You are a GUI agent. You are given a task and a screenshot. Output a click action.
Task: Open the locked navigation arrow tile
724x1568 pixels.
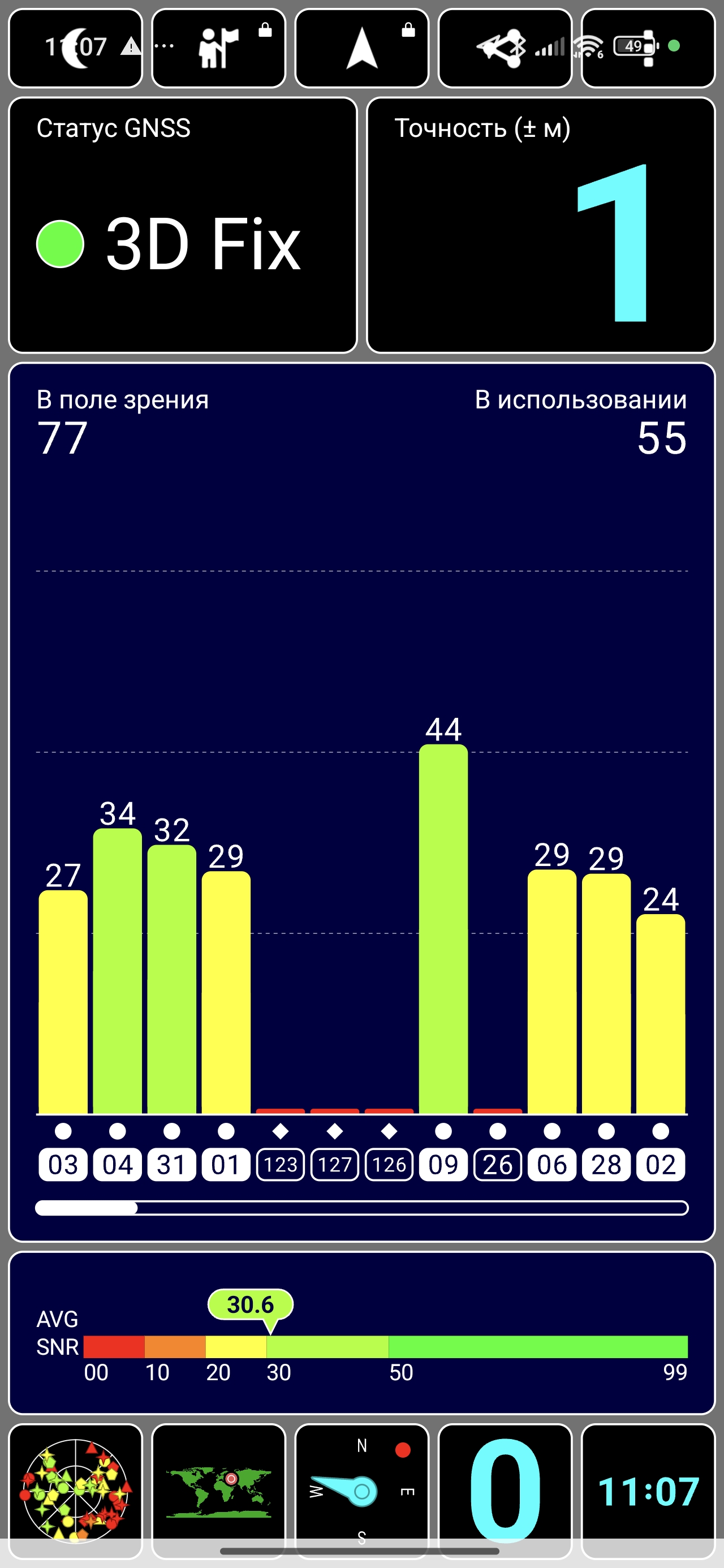point(361,48)
